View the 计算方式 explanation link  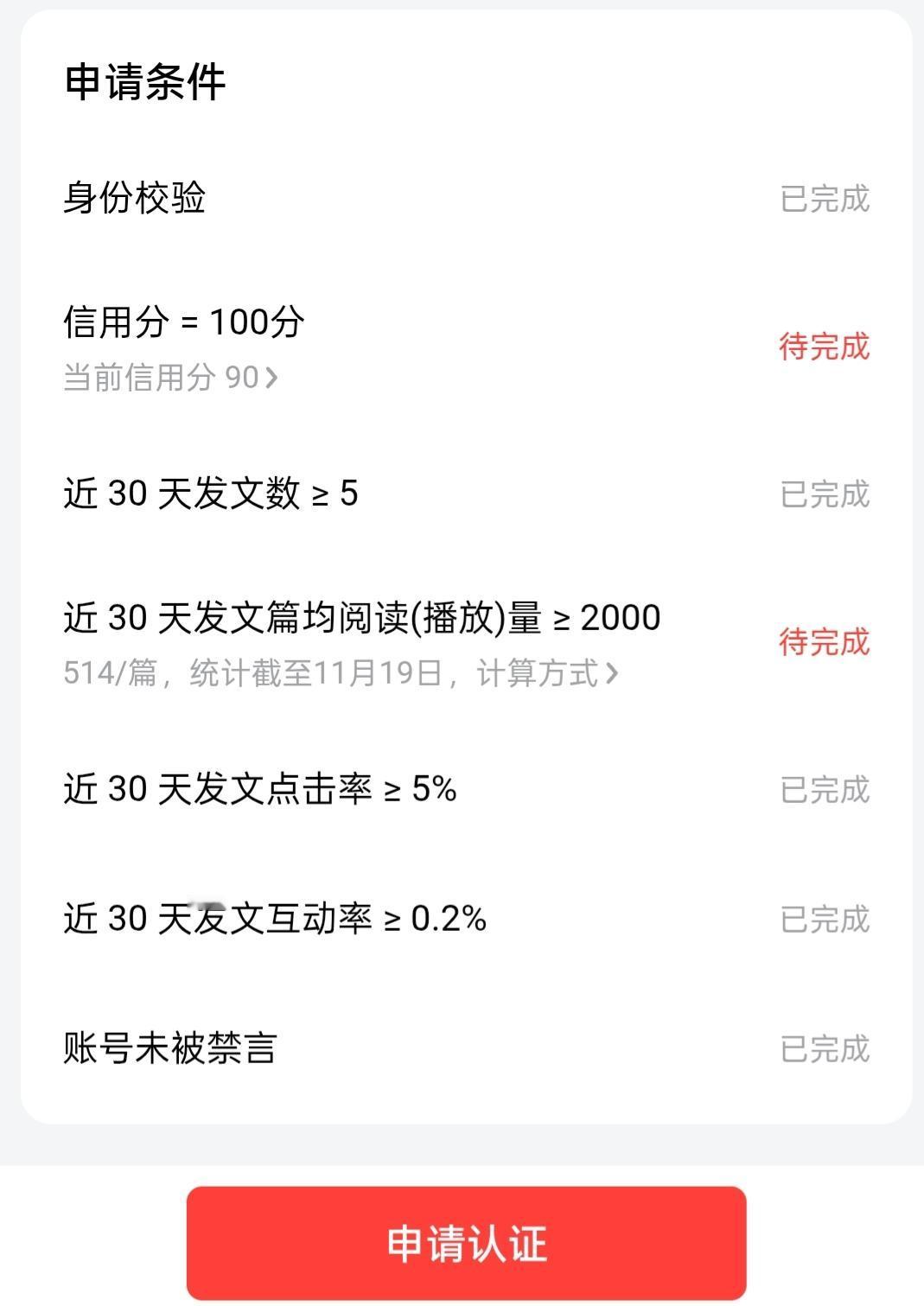[547, 673]
